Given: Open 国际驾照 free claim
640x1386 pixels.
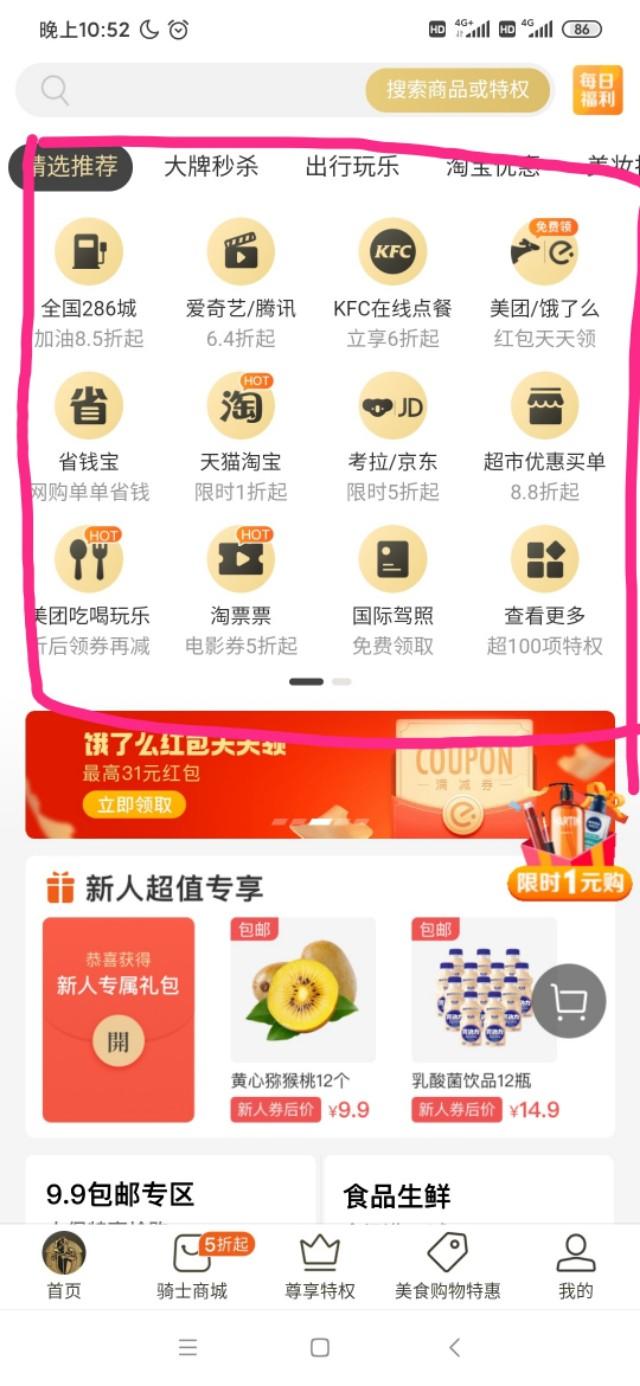Looking at the screenshot, I should 393,590.
